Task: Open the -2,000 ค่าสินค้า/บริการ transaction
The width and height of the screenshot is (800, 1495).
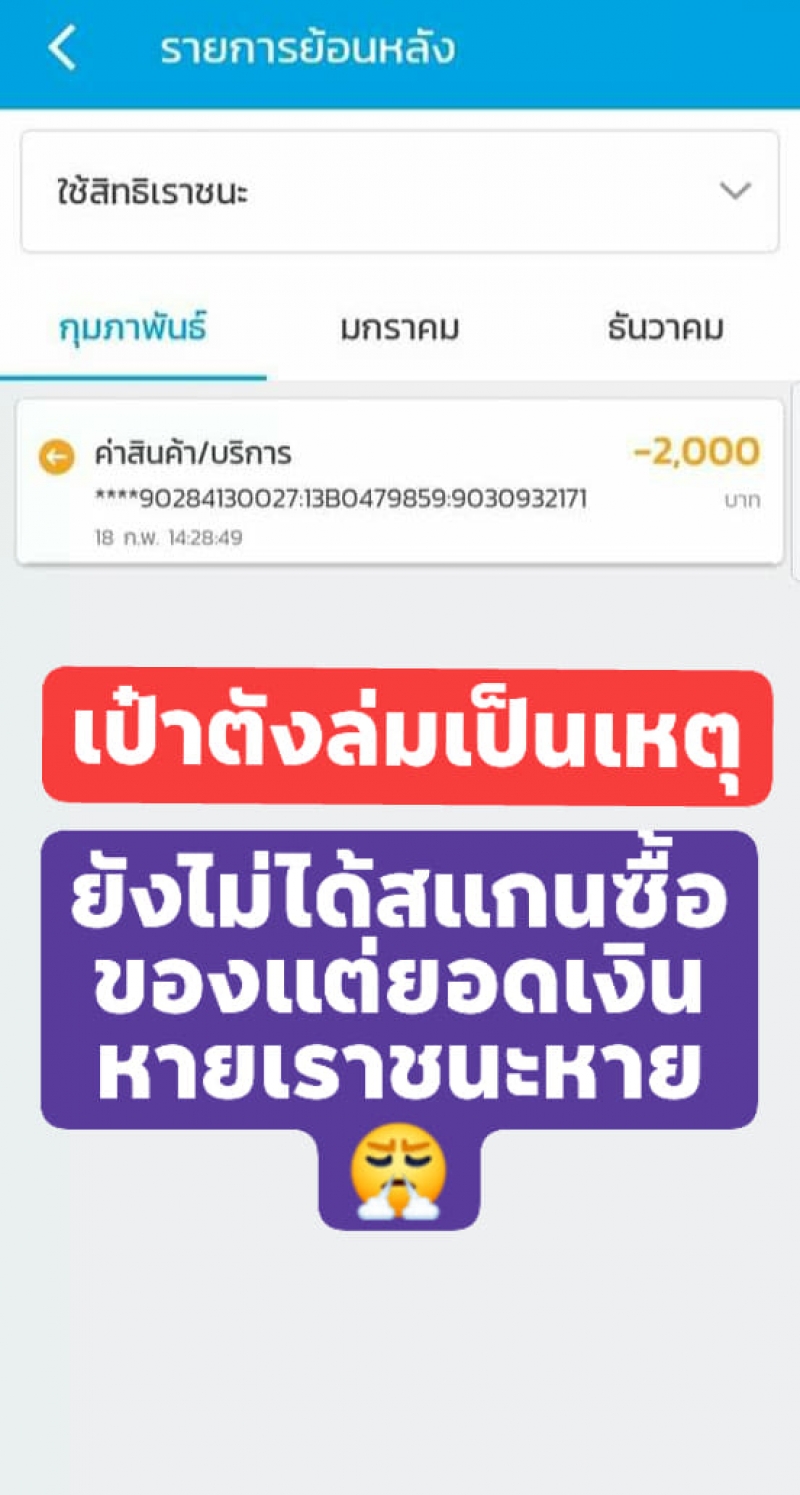Action: (x=400, y=481)
